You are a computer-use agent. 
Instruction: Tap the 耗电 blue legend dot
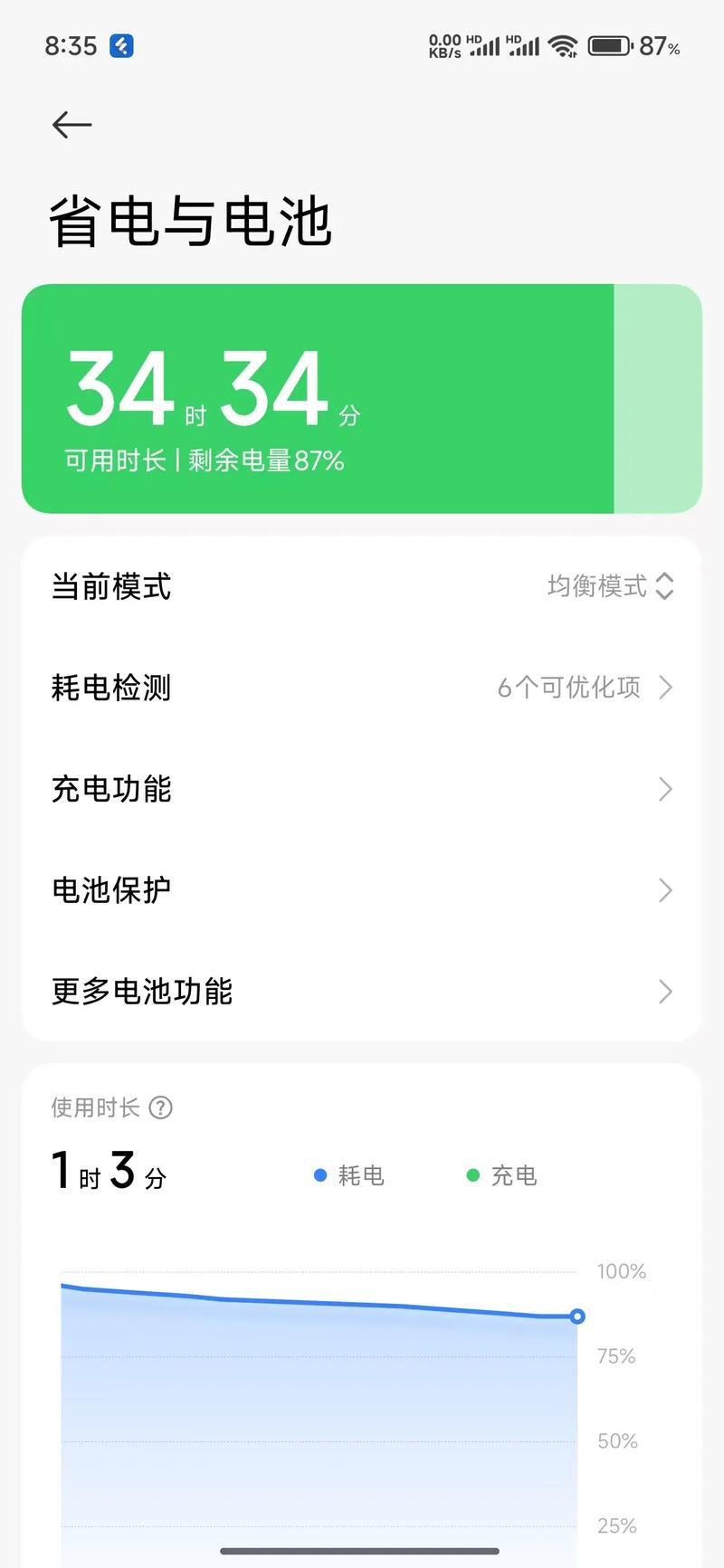[320, 1174]
